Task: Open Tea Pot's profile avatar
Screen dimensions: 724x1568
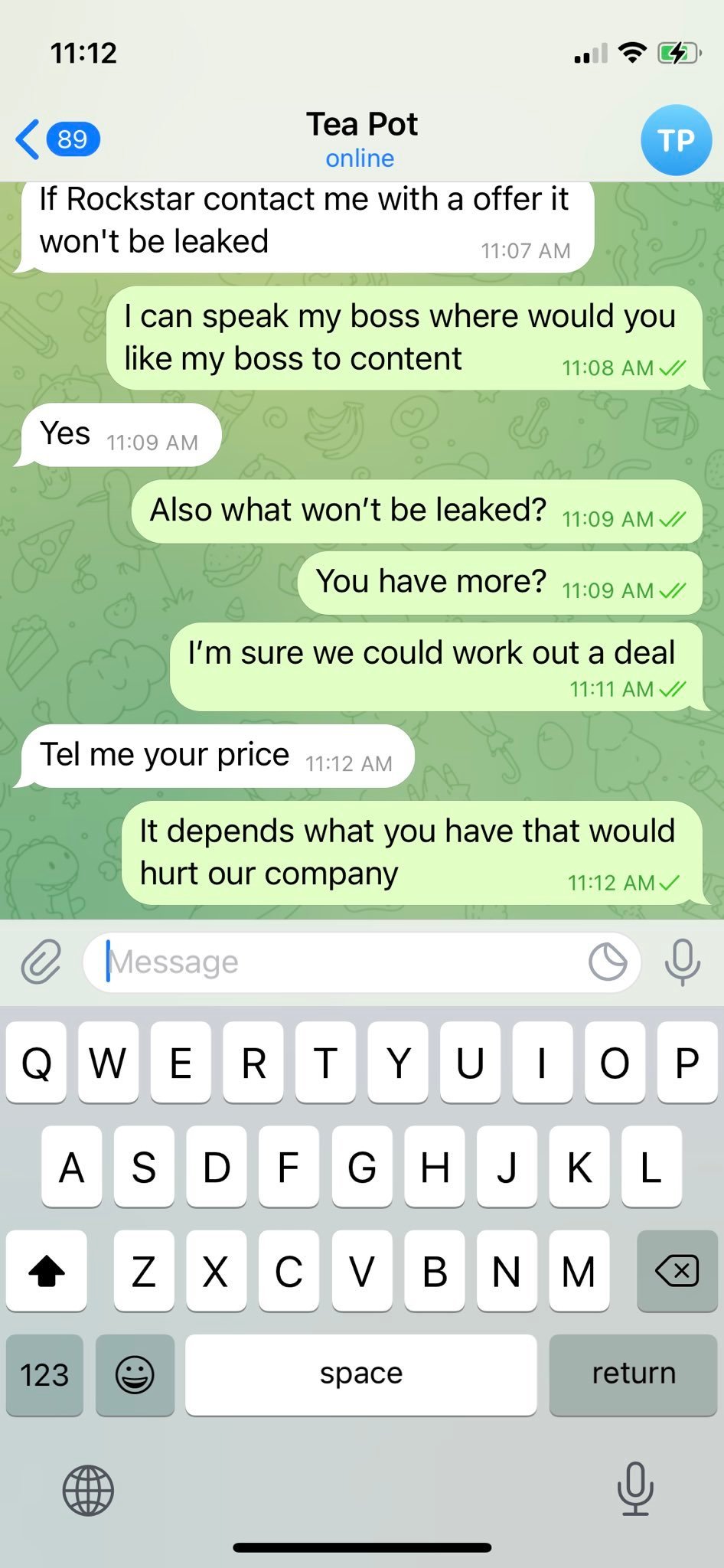Action: click(x=675, y=140)
